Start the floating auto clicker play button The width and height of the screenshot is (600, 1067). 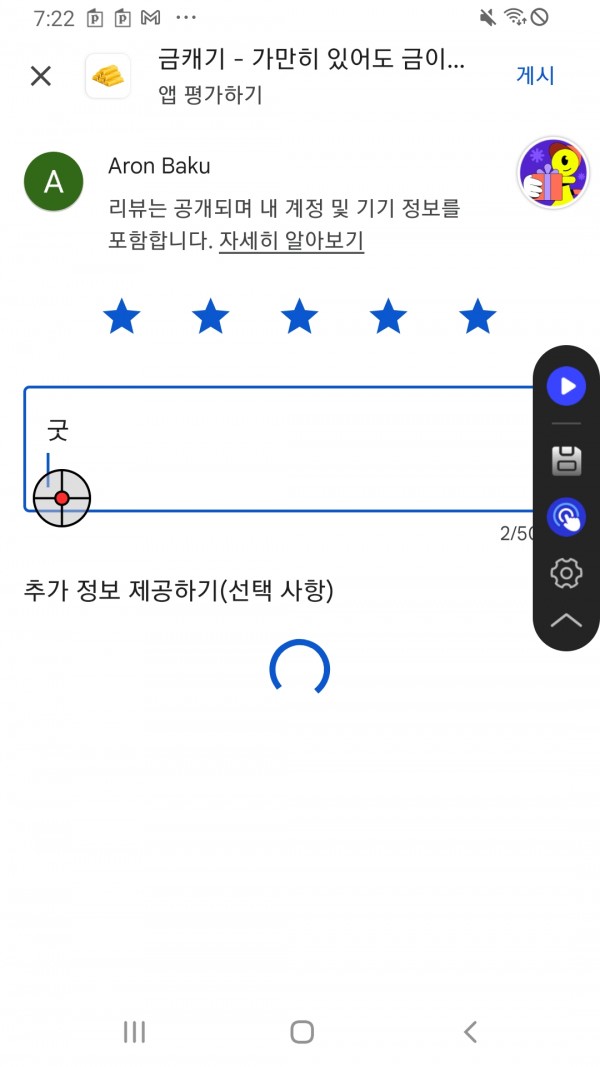tap(566, 386)
